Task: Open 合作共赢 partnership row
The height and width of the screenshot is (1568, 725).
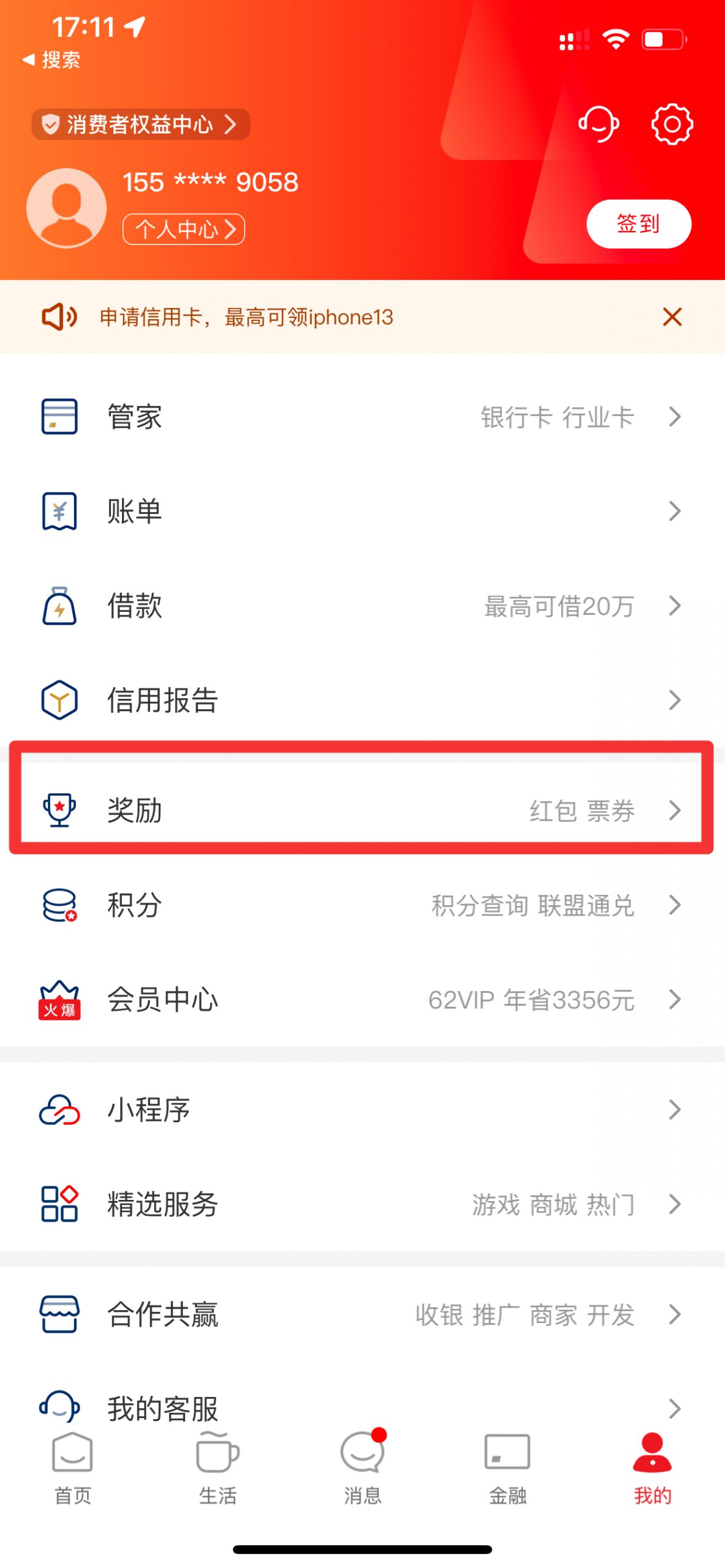Action: [362, 1314]
